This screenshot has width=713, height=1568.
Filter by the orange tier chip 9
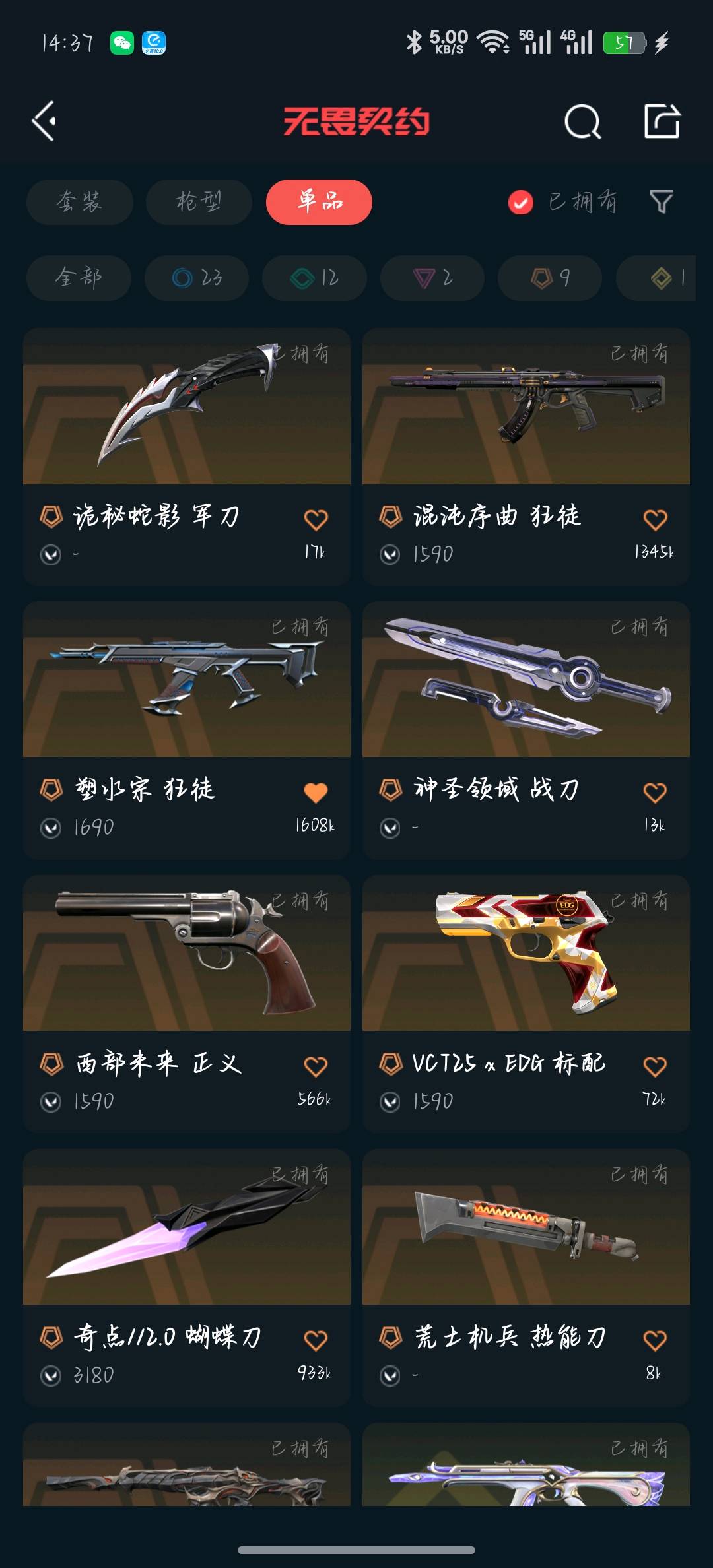(550, 278)
